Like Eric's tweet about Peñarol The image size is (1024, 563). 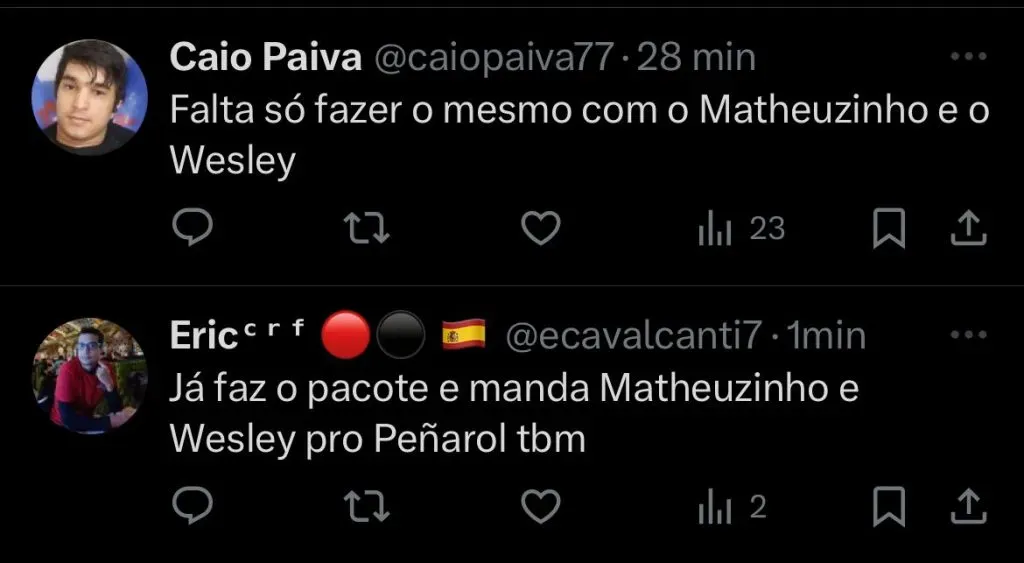pos(541,508)
